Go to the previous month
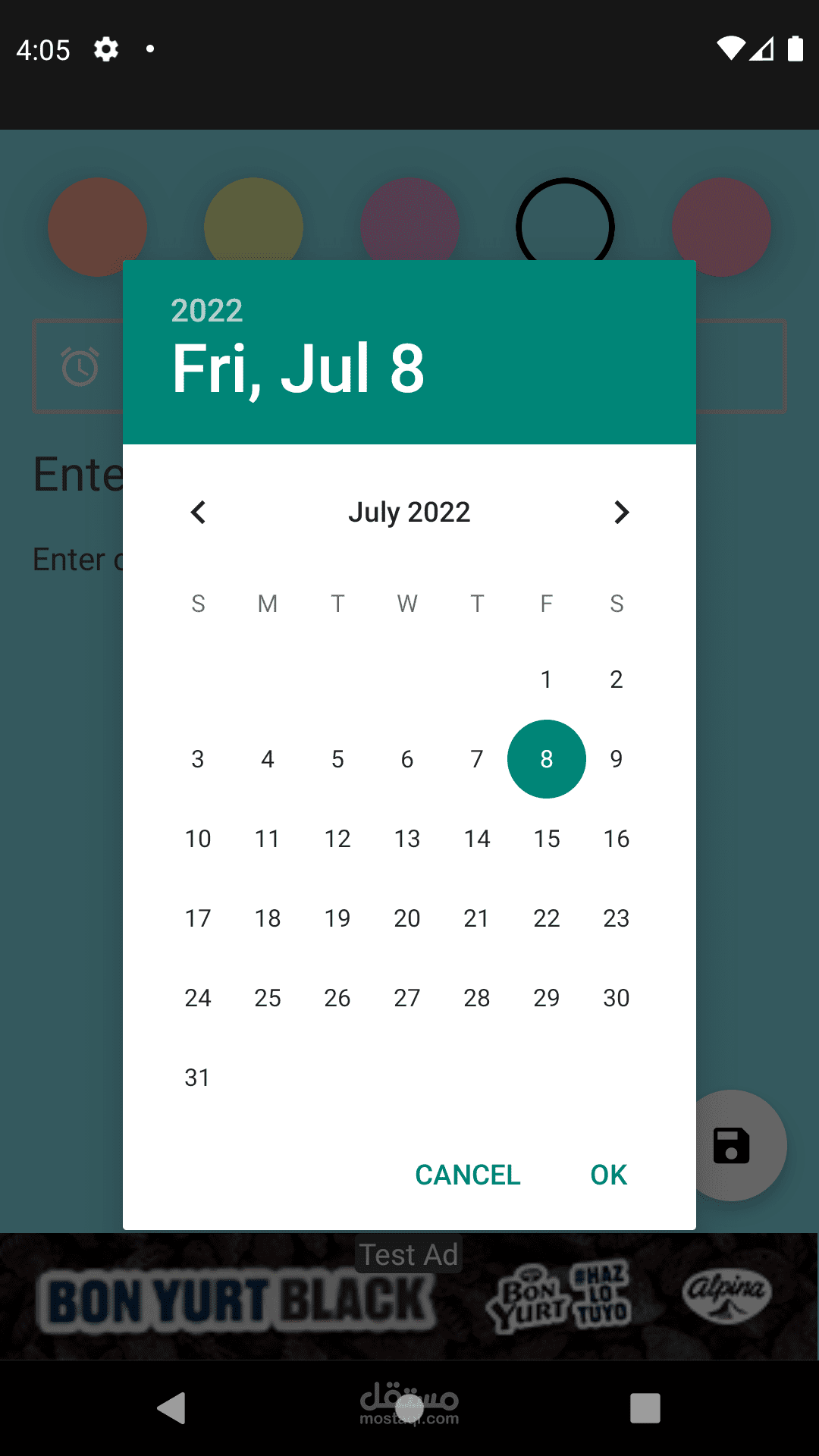This screenshot has height=1456, width=819. [x=198, y=513]
